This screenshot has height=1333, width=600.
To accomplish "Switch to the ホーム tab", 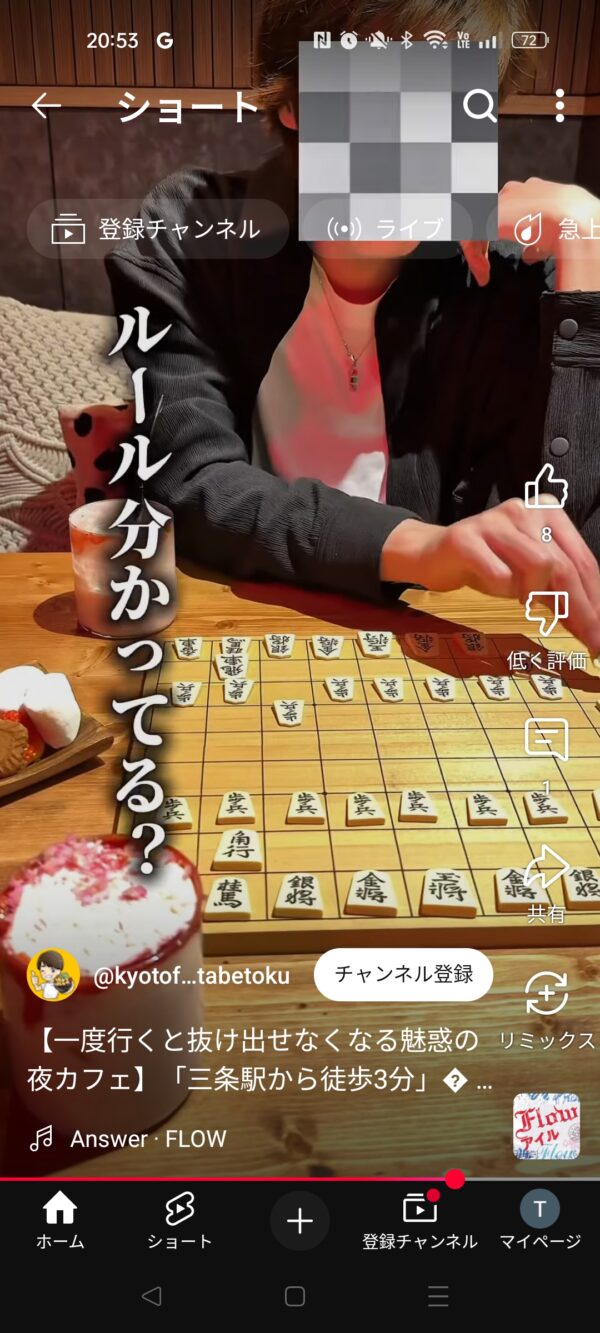I will click(x=60, y=1222).
